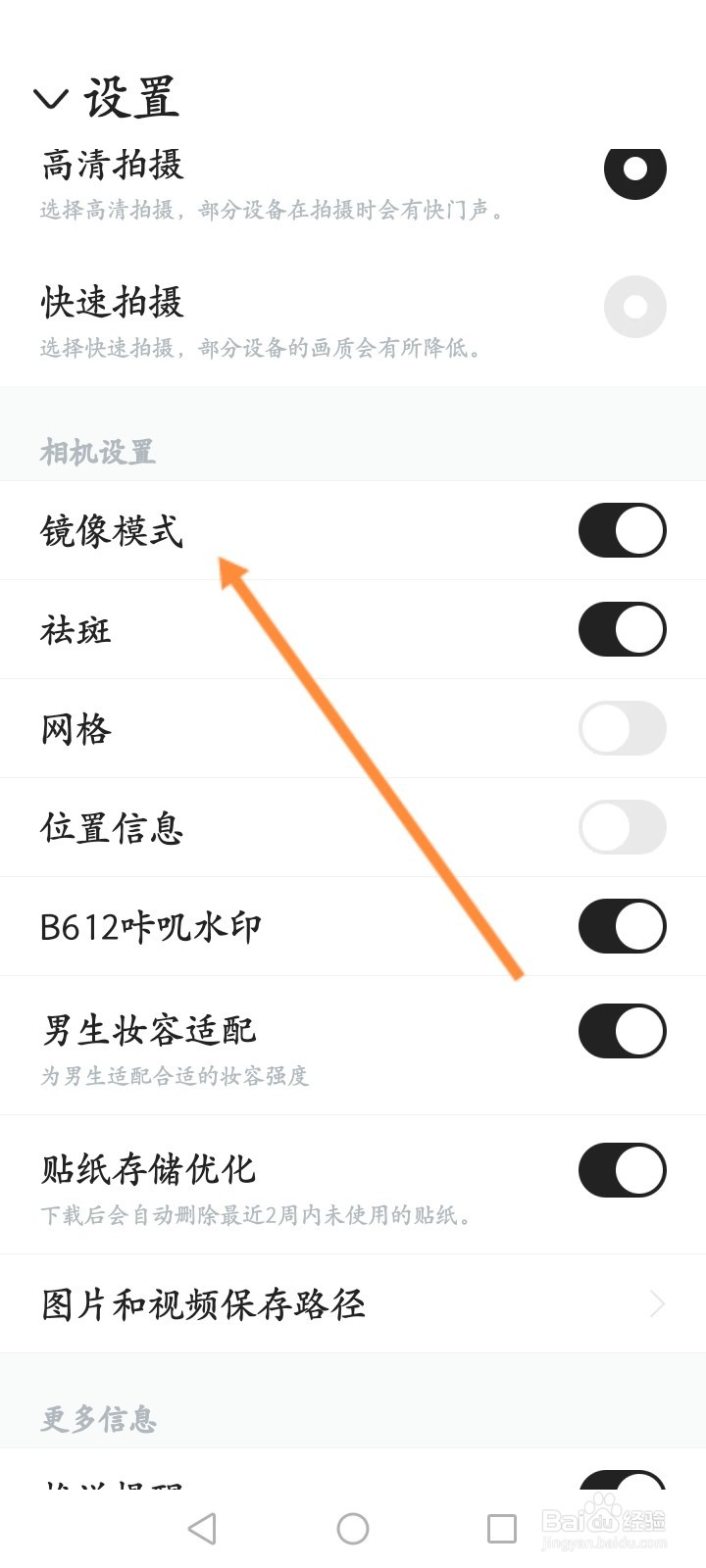Disable 贴纸存储优化 sticker optimization
The height and width of the screenshot is (1568, 706).
(x=623, y=1170)
